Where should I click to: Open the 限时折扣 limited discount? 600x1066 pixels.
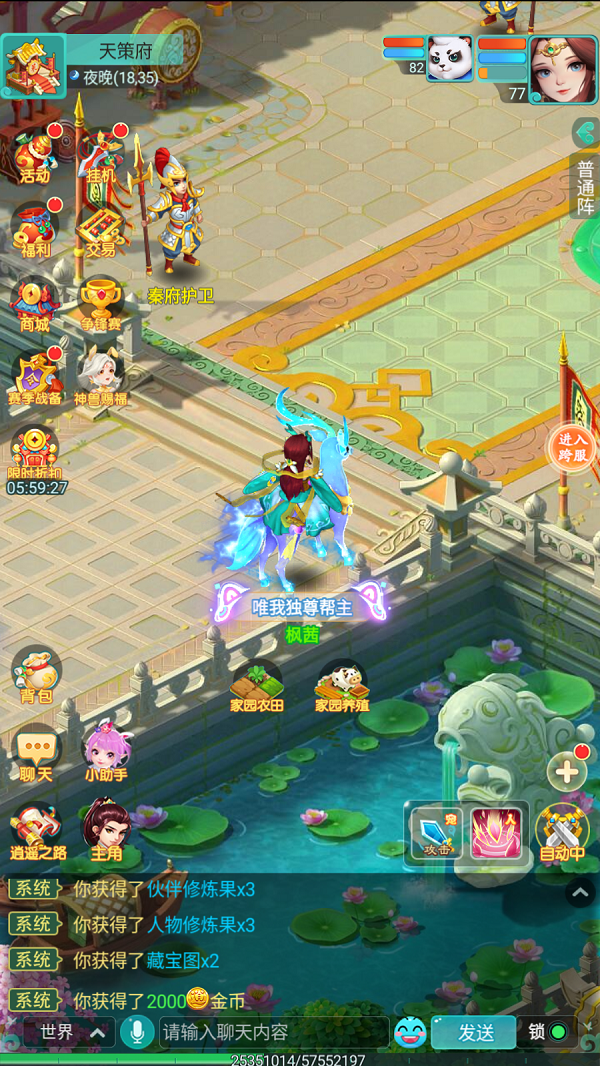point(36,455)
